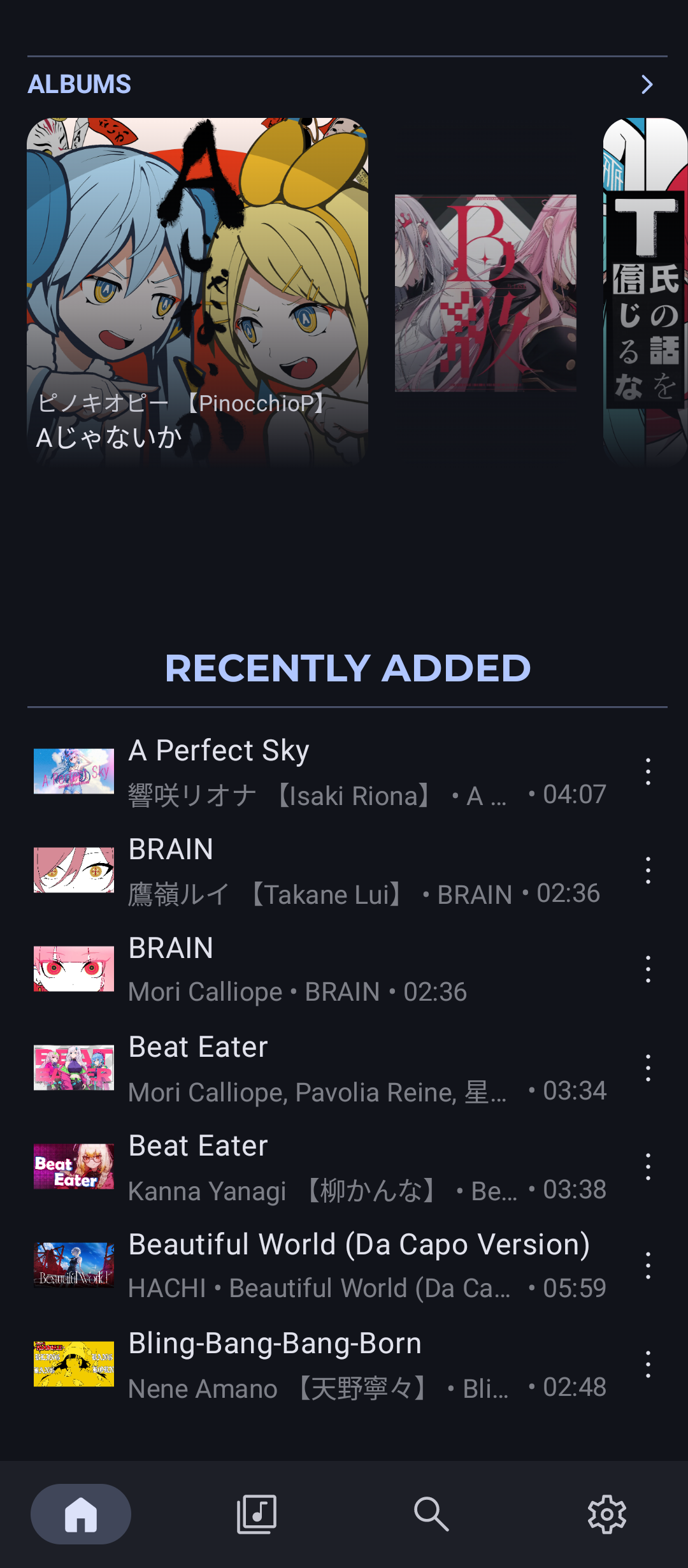Play Bling-Bang-Bang-Born by Nene Amano
This screenshot has height=1568, width=688.
[319, 1364]
